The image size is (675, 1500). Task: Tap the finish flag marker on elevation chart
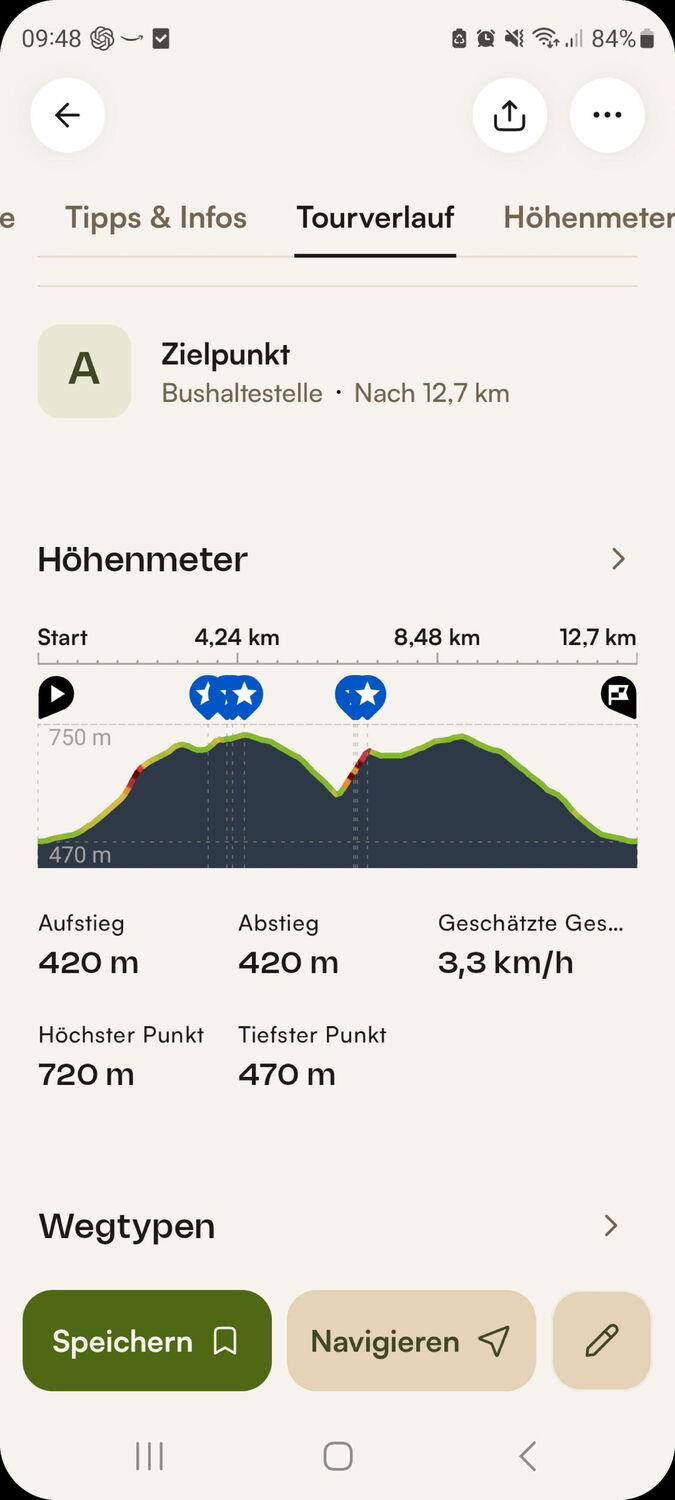pyautogui.click(x=618, y=696)
